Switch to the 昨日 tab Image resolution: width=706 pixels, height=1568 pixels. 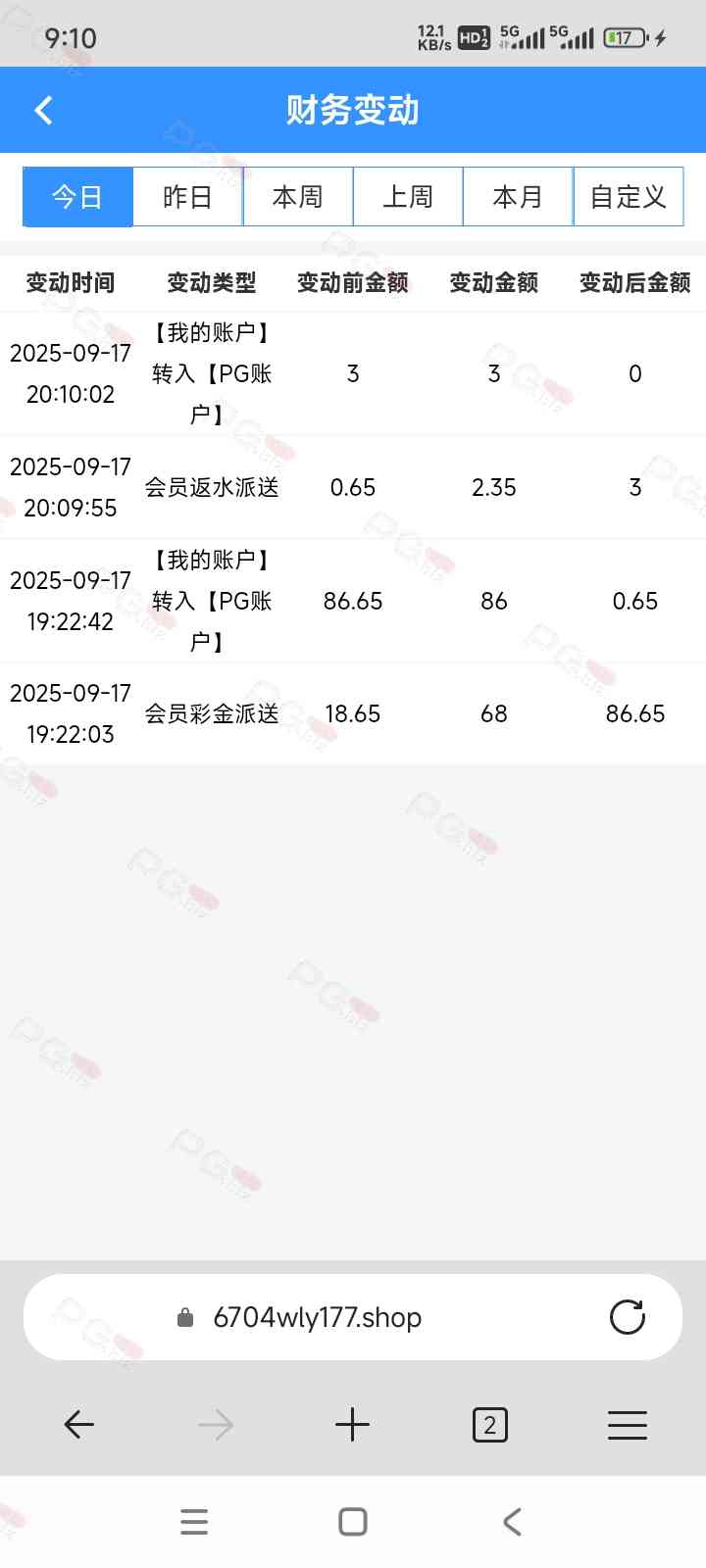coord(187,197)
